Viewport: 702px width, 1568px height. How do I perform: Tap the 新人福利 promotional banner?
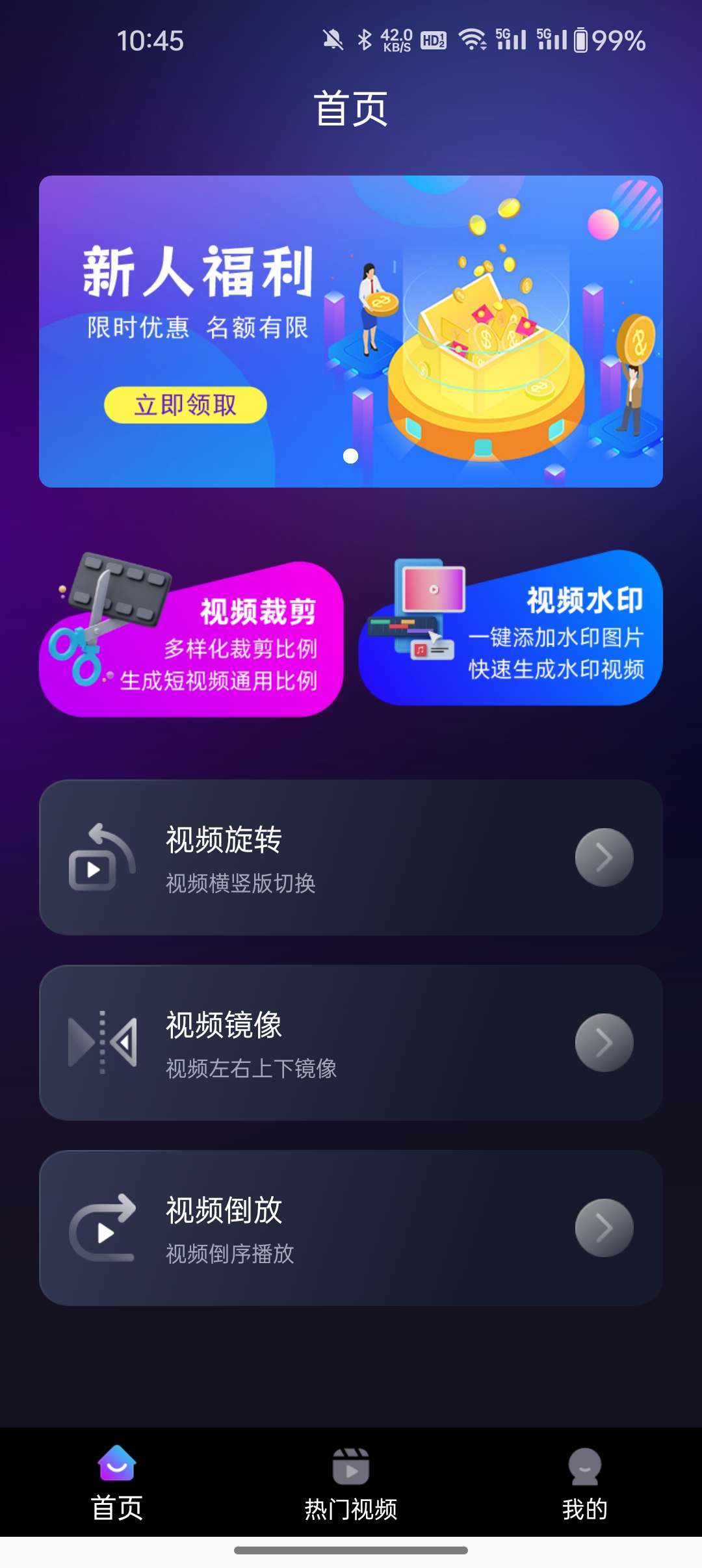[x=351, y=332]
